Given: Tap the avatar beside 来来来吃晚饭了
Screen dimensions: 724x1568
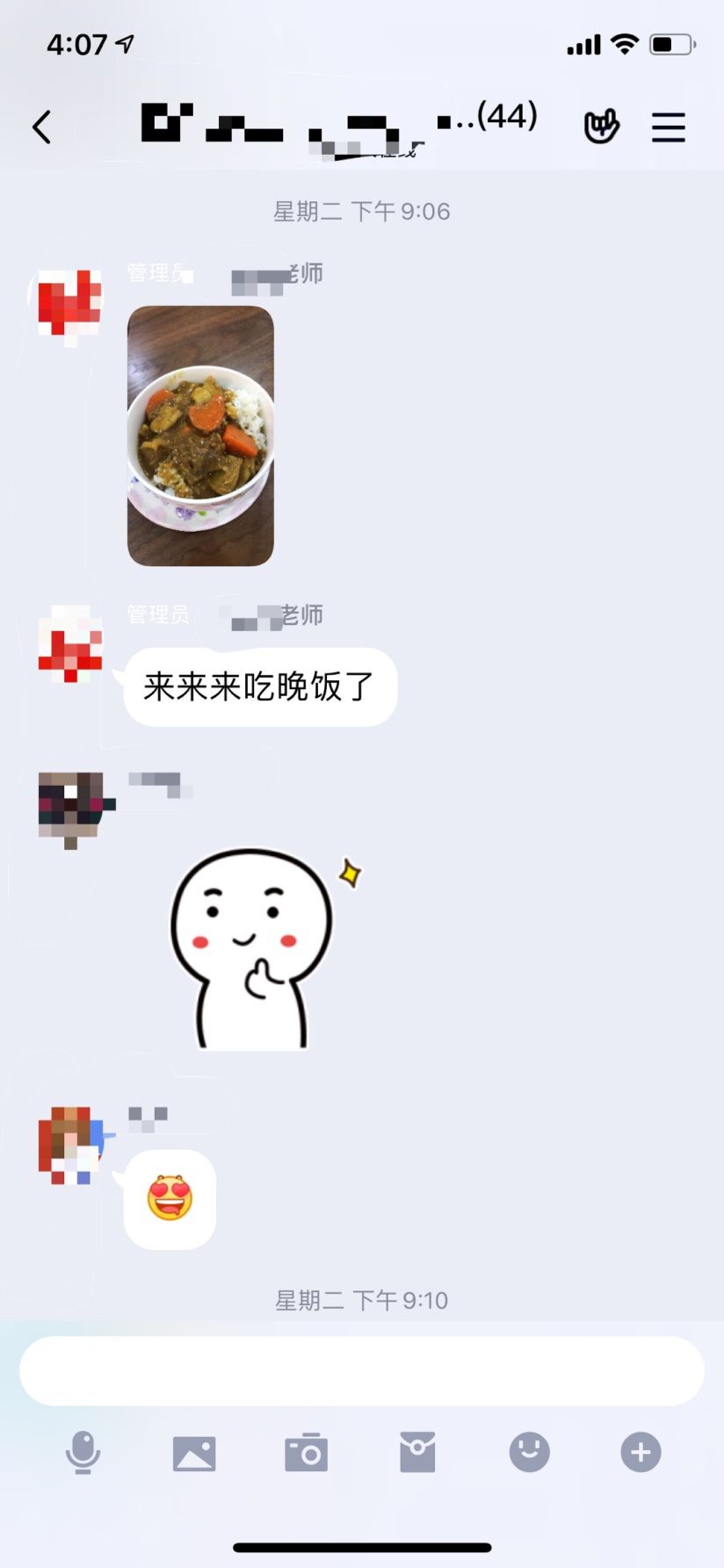Looking at the screenshot, I should (70, 643).
